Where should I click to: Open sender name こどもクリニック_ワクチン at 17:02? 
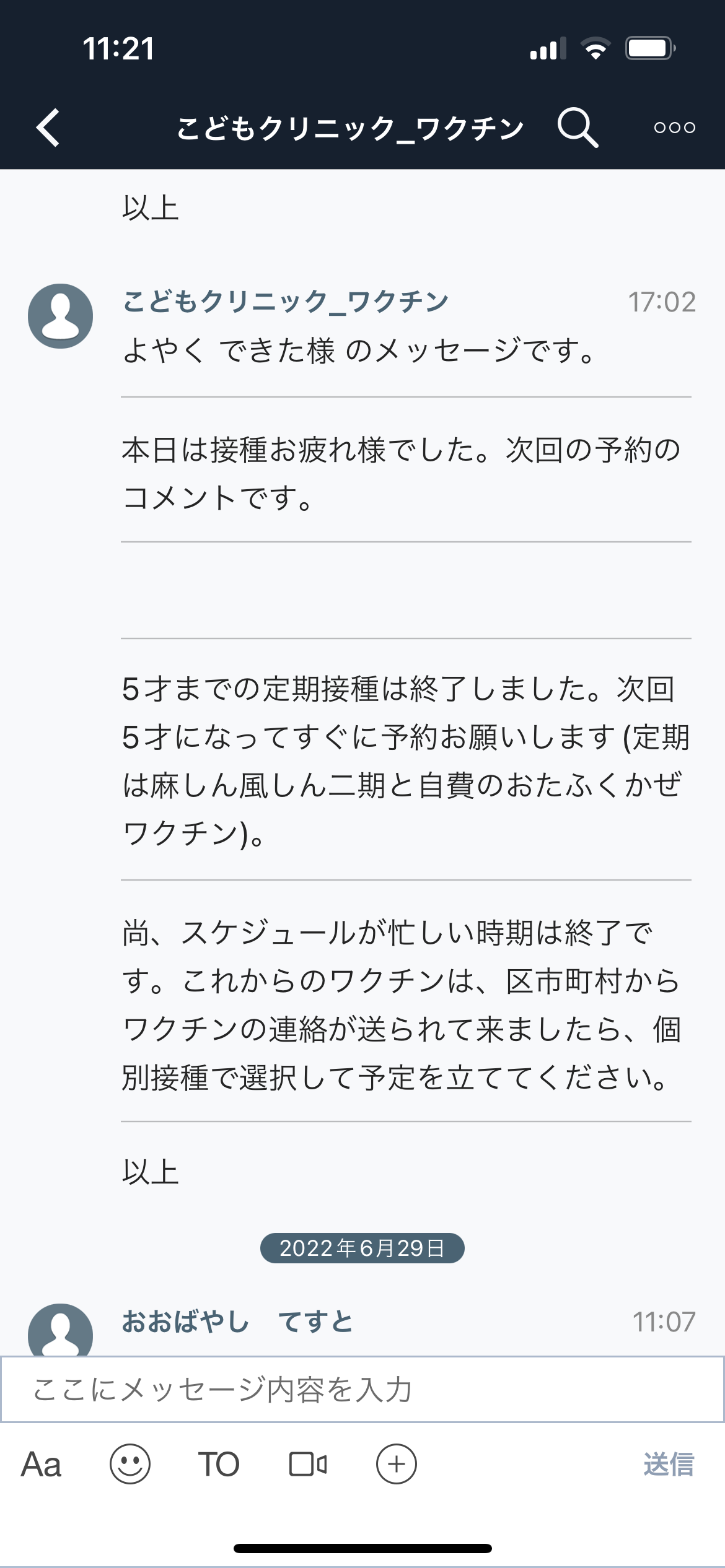click(286, 302)
